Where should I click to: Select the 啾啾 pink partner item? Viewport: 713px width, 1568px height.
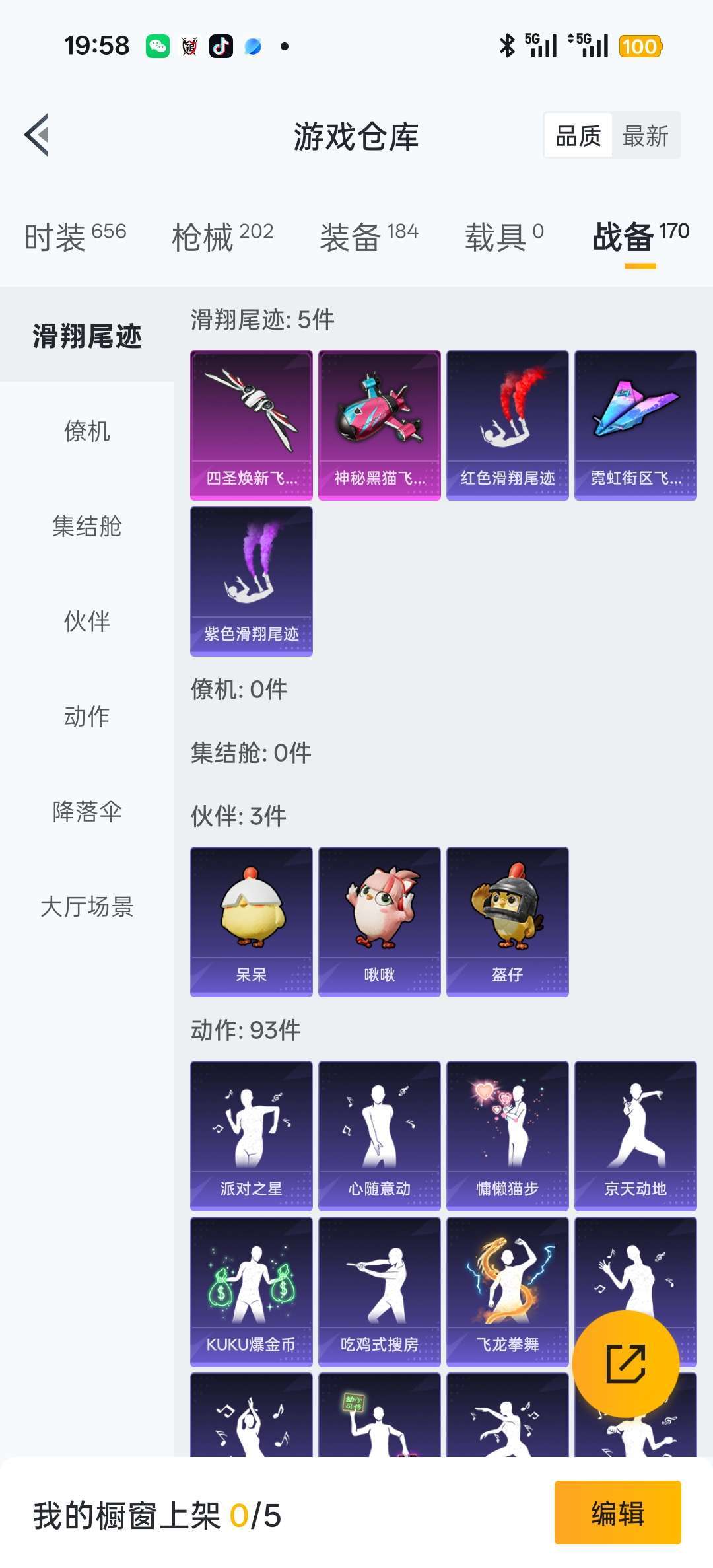tap(378, 919)
